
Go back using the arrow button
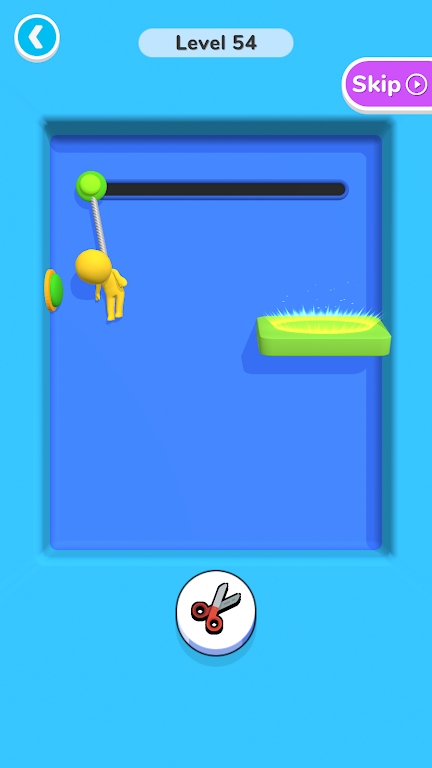pyautogui.click(x=37, y=37)
